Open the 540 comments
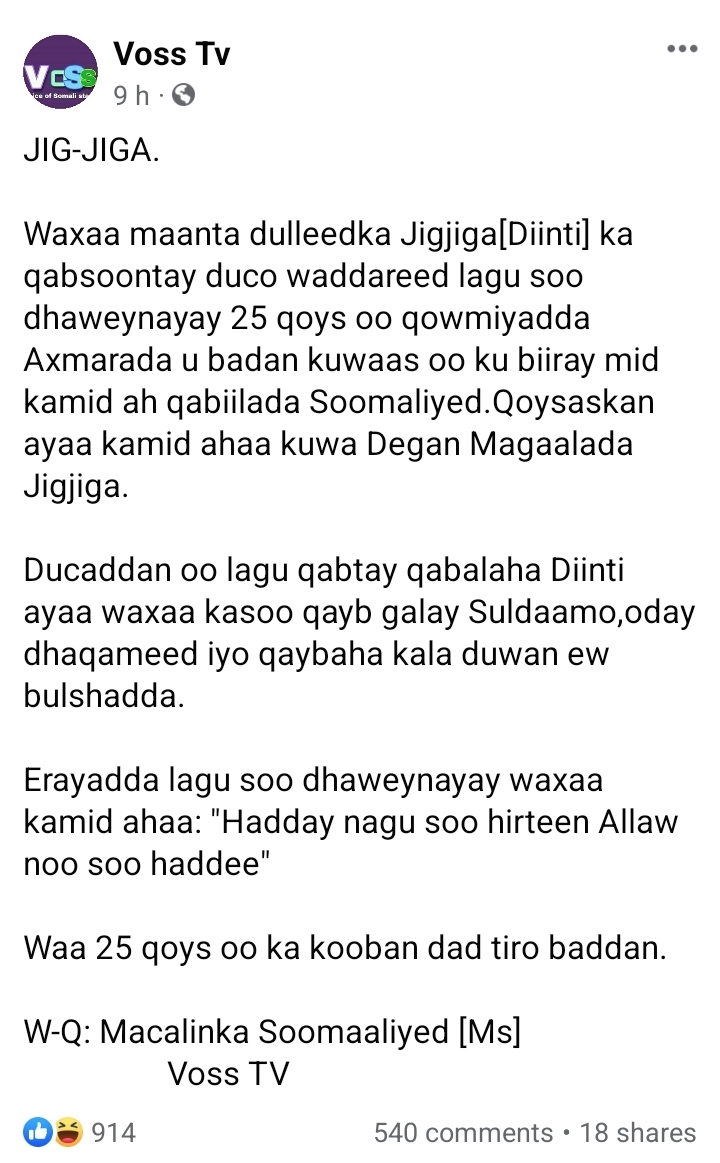Image resolution: width=720 pixels, height=1163 pixels. pyautogui.click(x=462, y=1132)
